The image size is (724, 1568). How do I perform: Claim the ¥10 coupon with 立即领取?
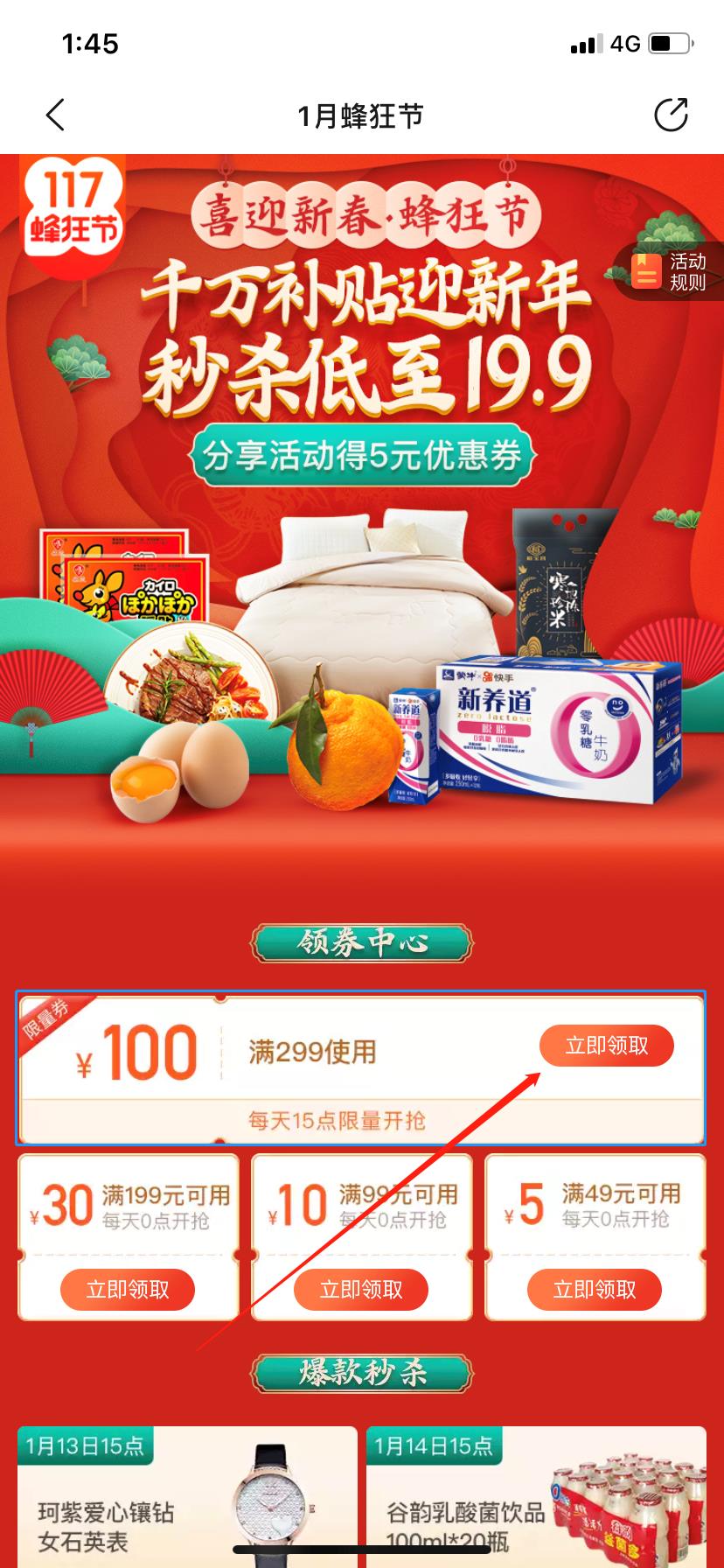360,1289
